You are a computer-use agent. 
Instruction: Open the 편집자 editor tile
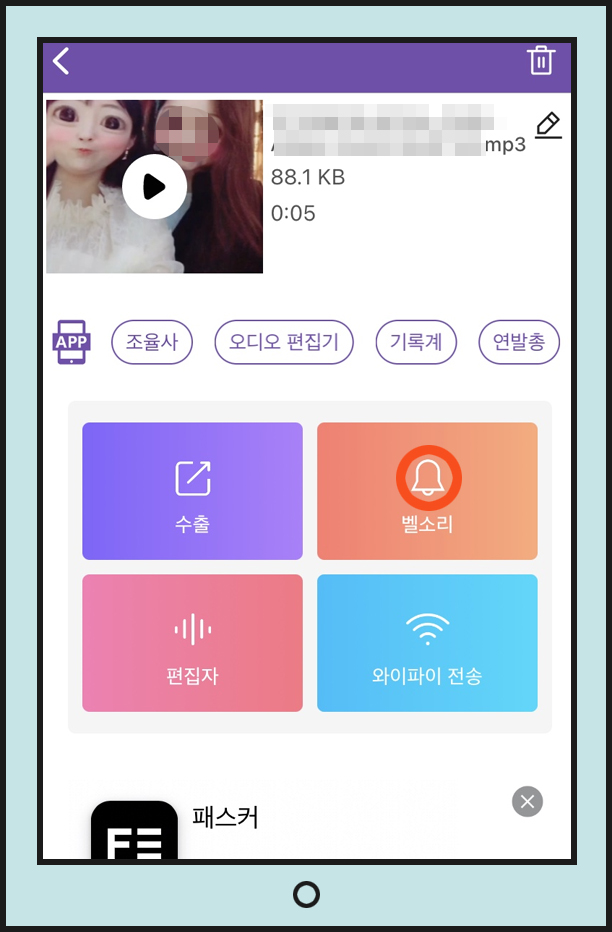[x=192, y=643]
